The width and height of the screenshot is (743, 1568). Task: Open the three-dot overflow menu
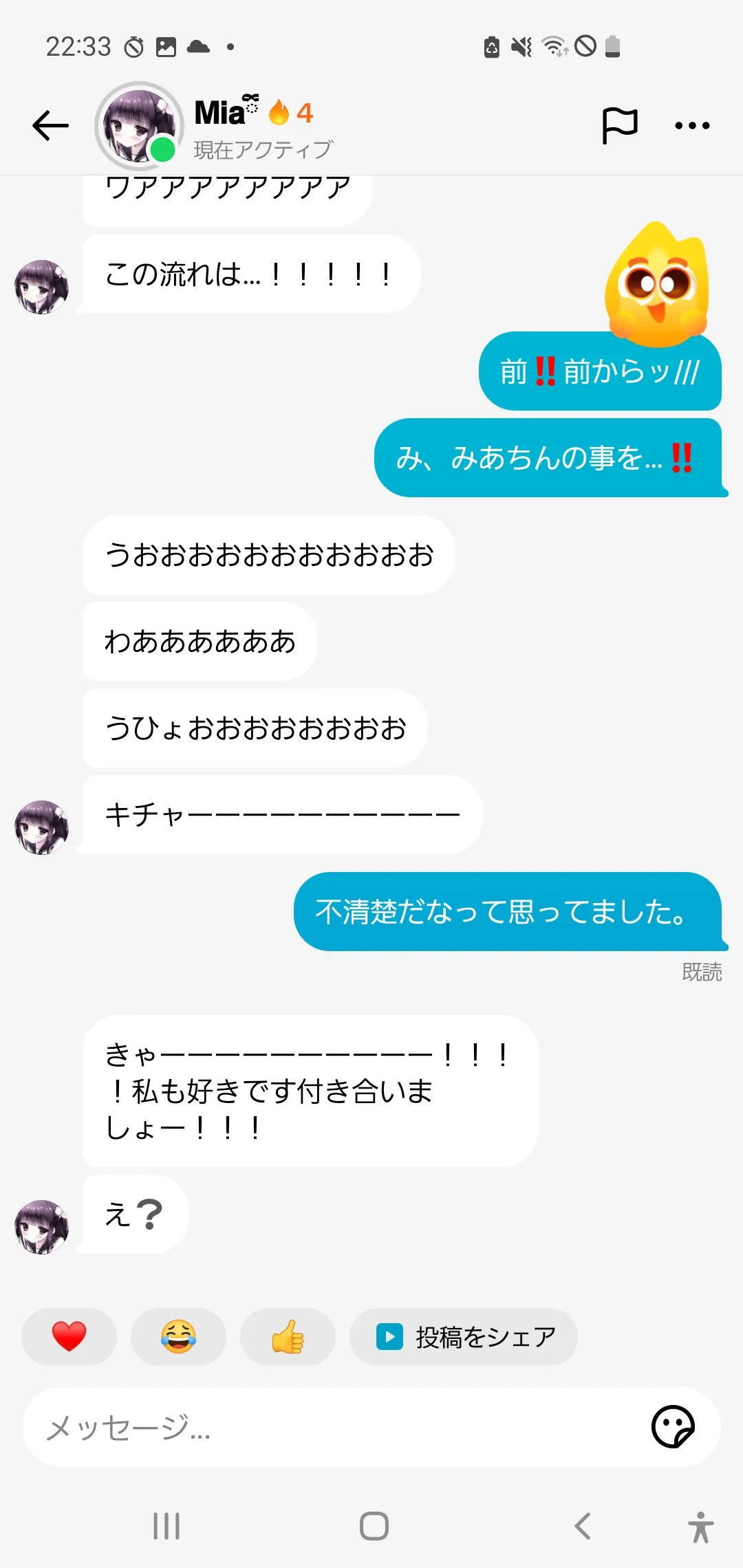coord(692,126)
